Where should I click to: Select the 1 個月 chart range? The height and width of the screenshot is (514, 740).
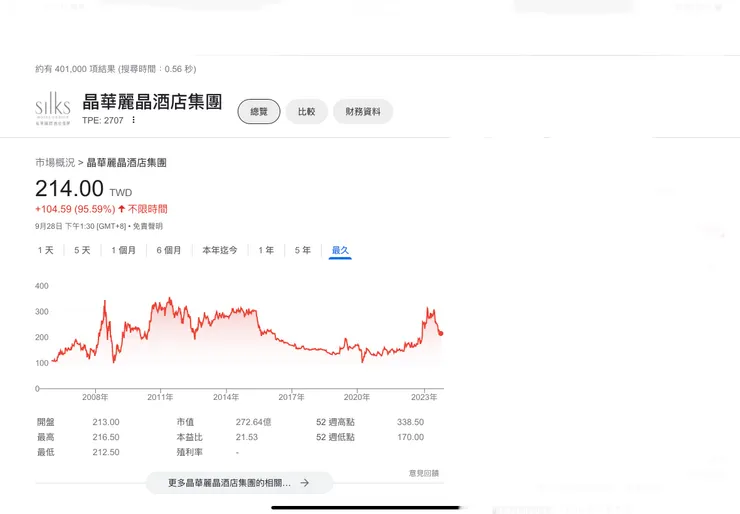point(124,250)
